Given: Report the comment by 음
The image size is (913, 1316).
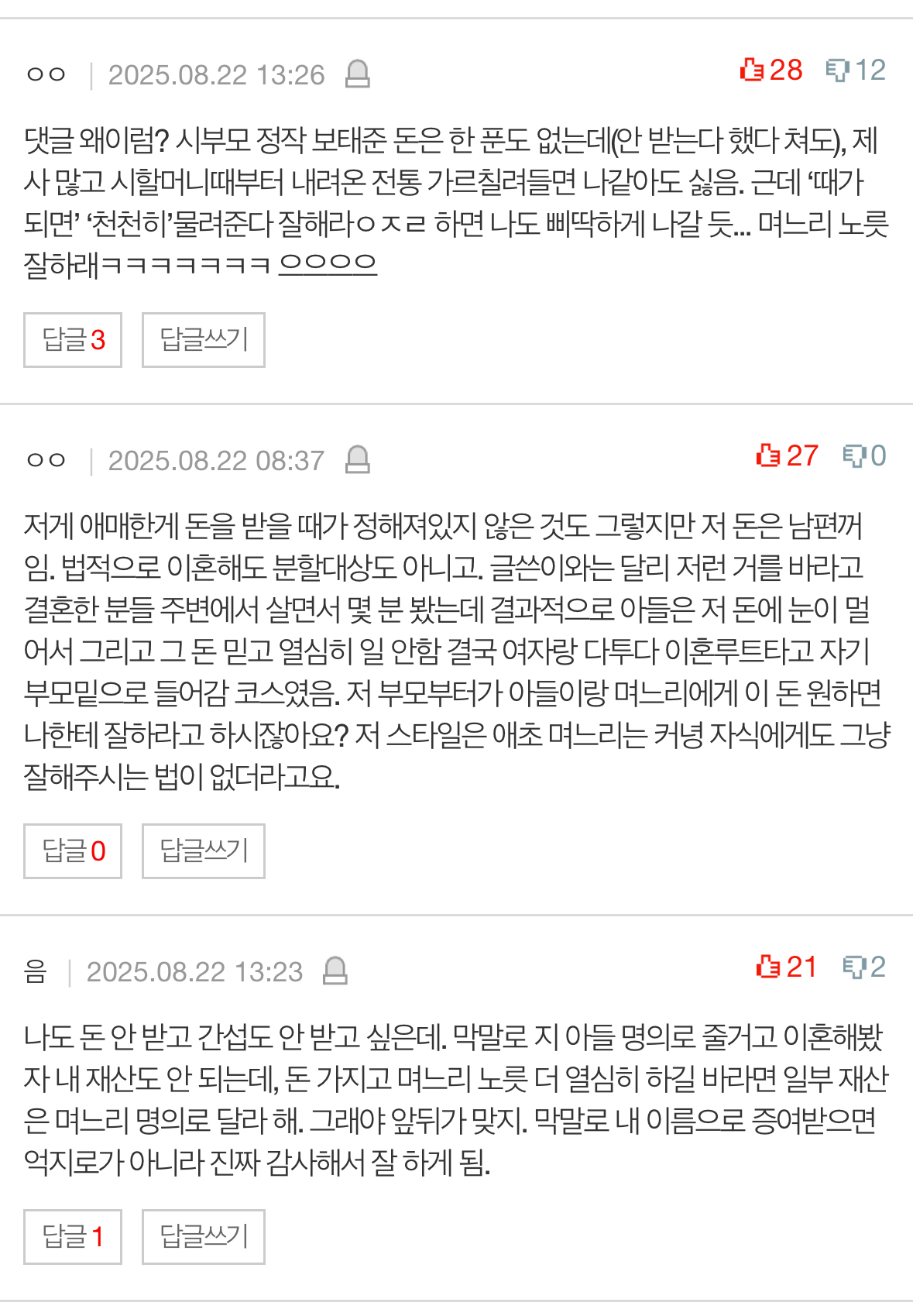Looking at the screenshot, I should click(335, 971).
